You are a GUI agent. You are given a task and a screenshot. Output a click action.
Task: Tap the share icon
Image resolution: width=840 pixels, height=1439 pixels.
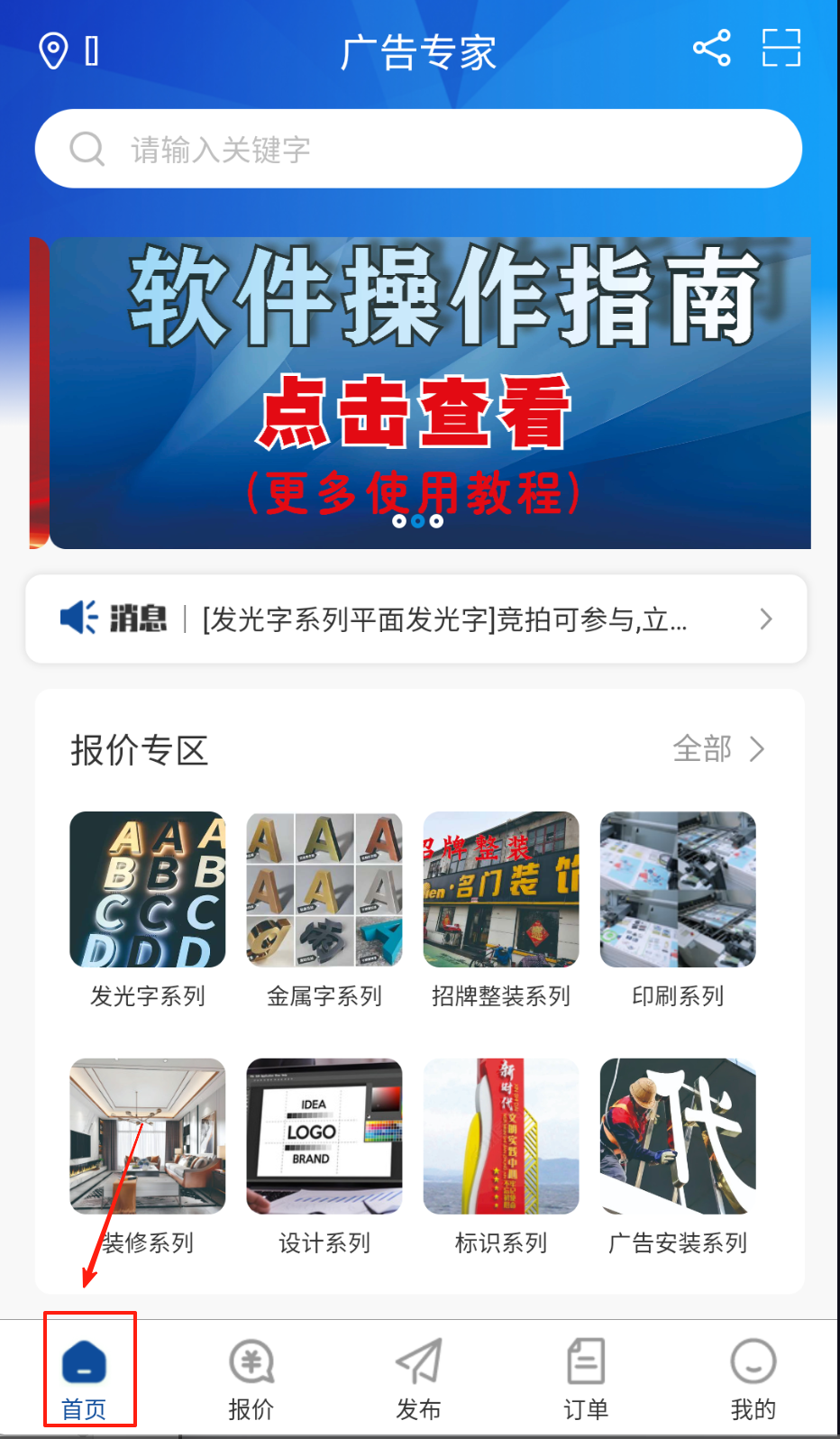[711, 48]
